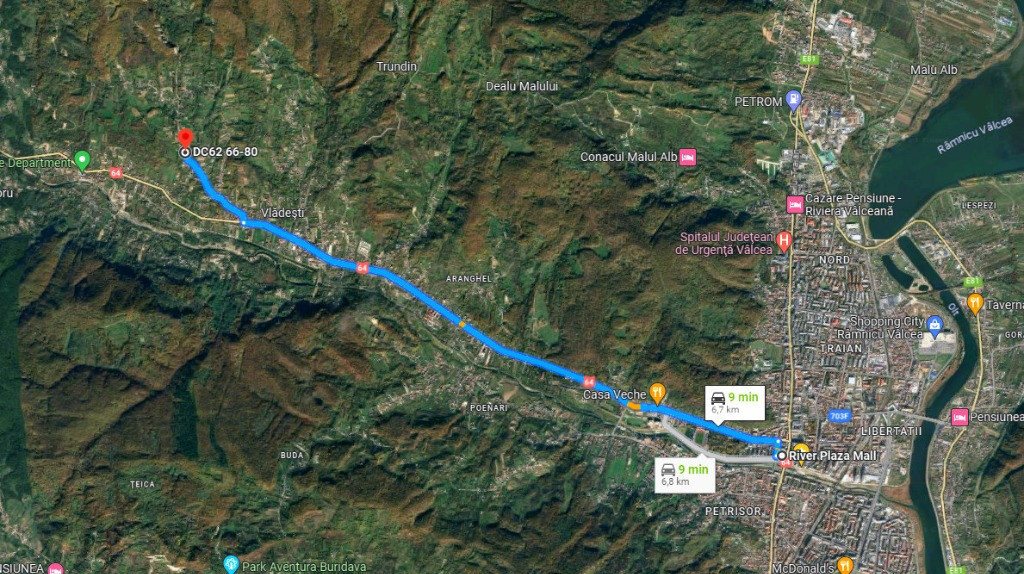Screen dimensions: 1024x574
Task: Open the Pensiunea lodging marker near Libertății
Action: (x=961, y=415)
